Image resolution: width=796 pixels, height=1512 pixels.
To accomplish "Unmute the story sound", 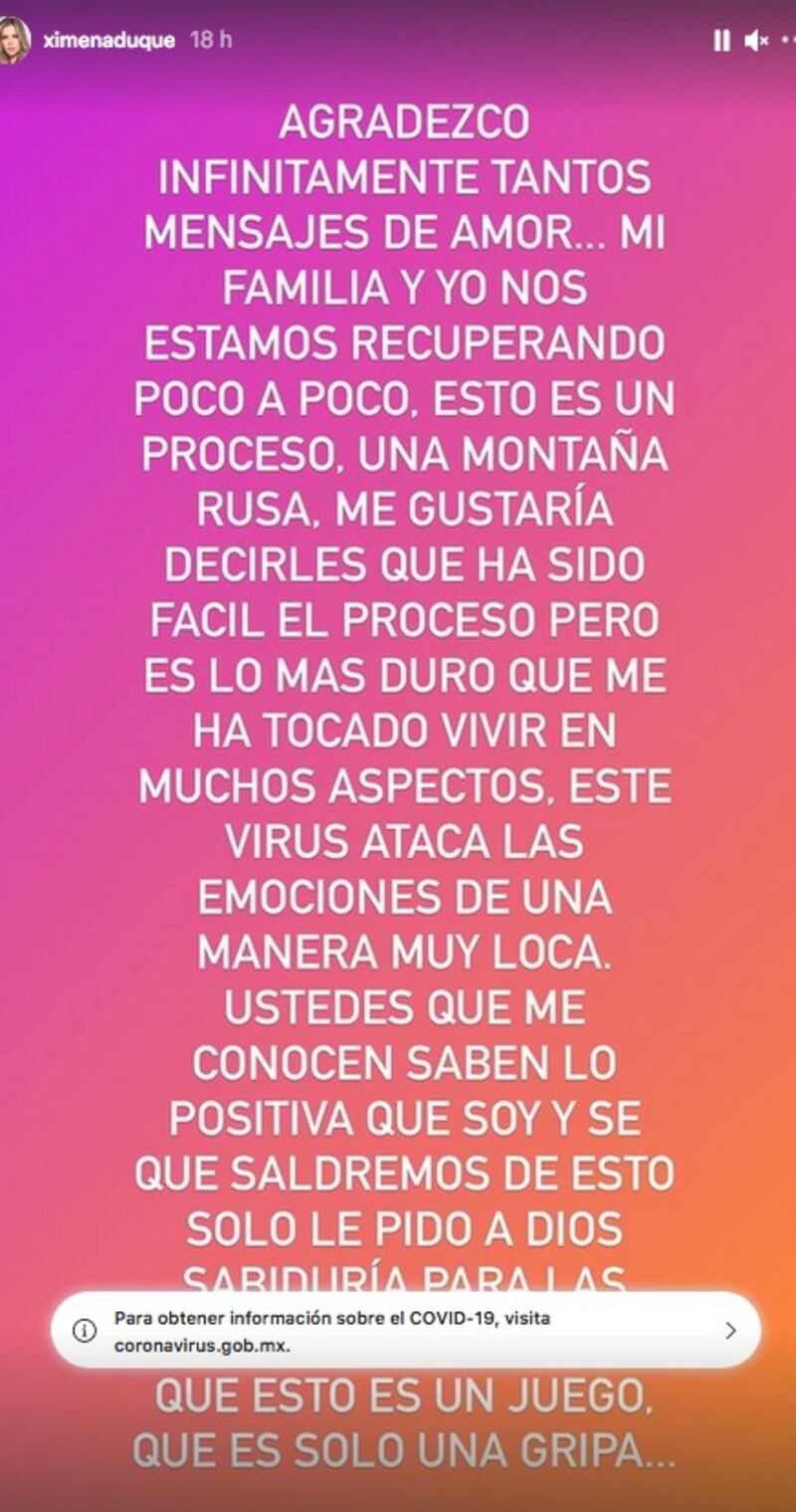I will point(756,40).
